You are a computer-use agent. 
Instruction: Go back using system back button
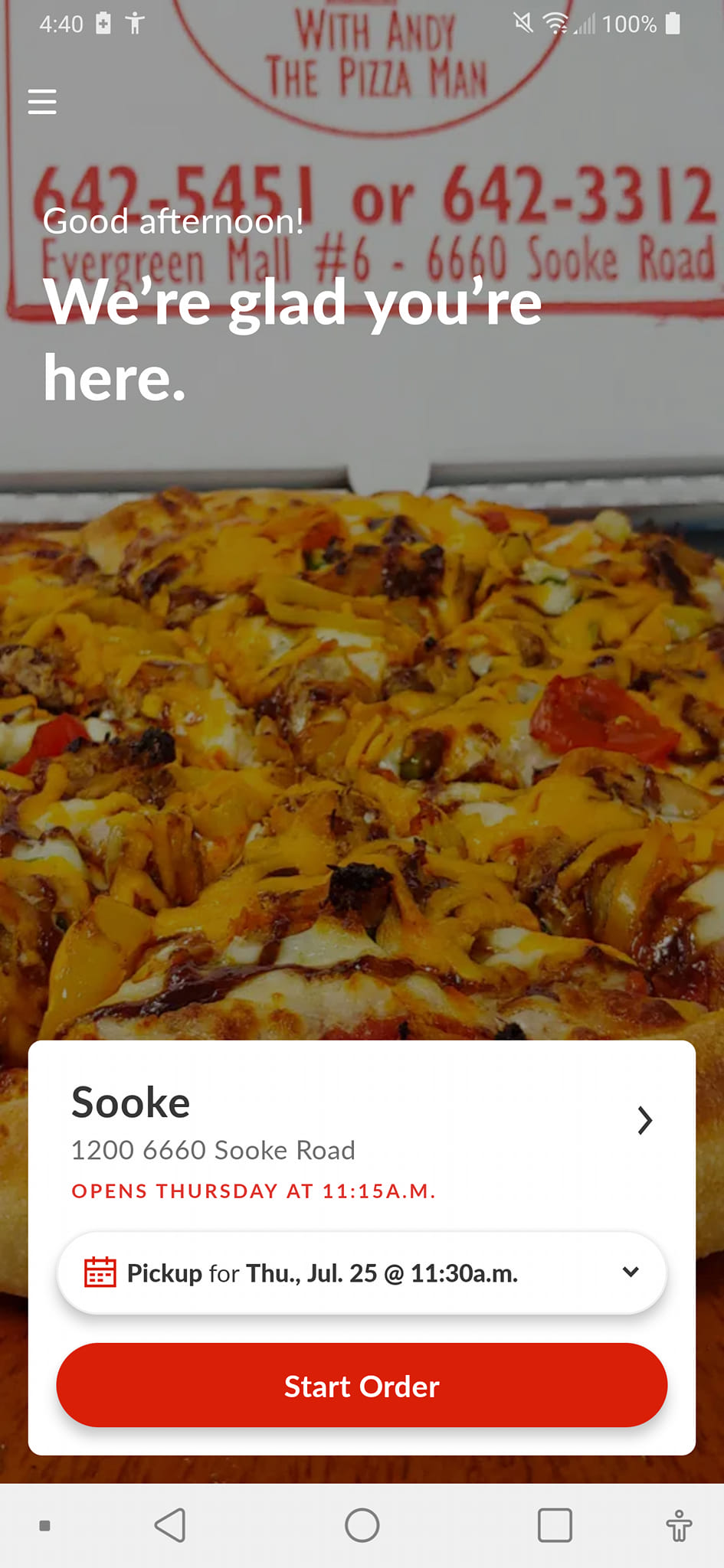(x=170, y=1525)
